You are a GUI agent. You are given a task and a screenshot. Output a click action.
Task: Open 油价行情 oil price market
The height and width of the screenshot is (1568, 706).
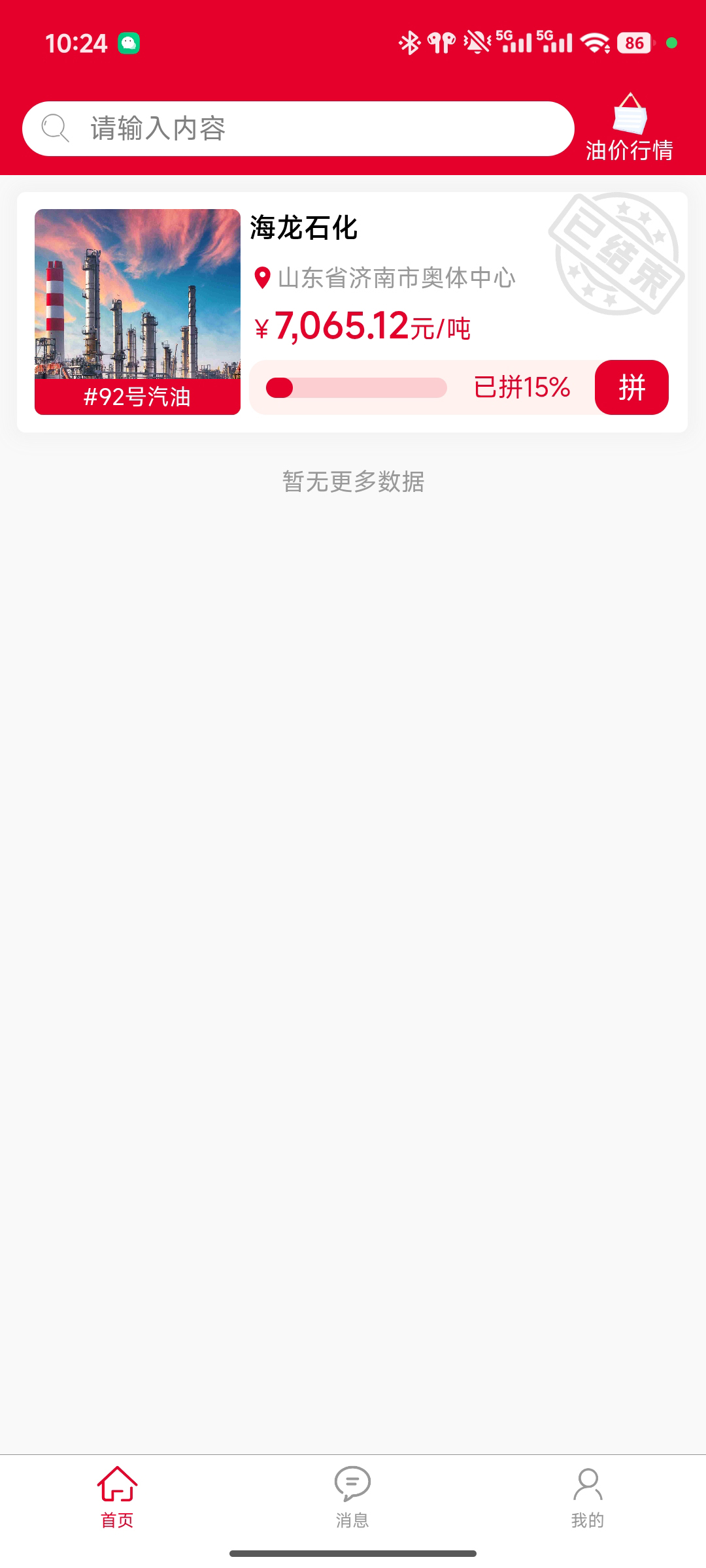[x=630, y=128]
